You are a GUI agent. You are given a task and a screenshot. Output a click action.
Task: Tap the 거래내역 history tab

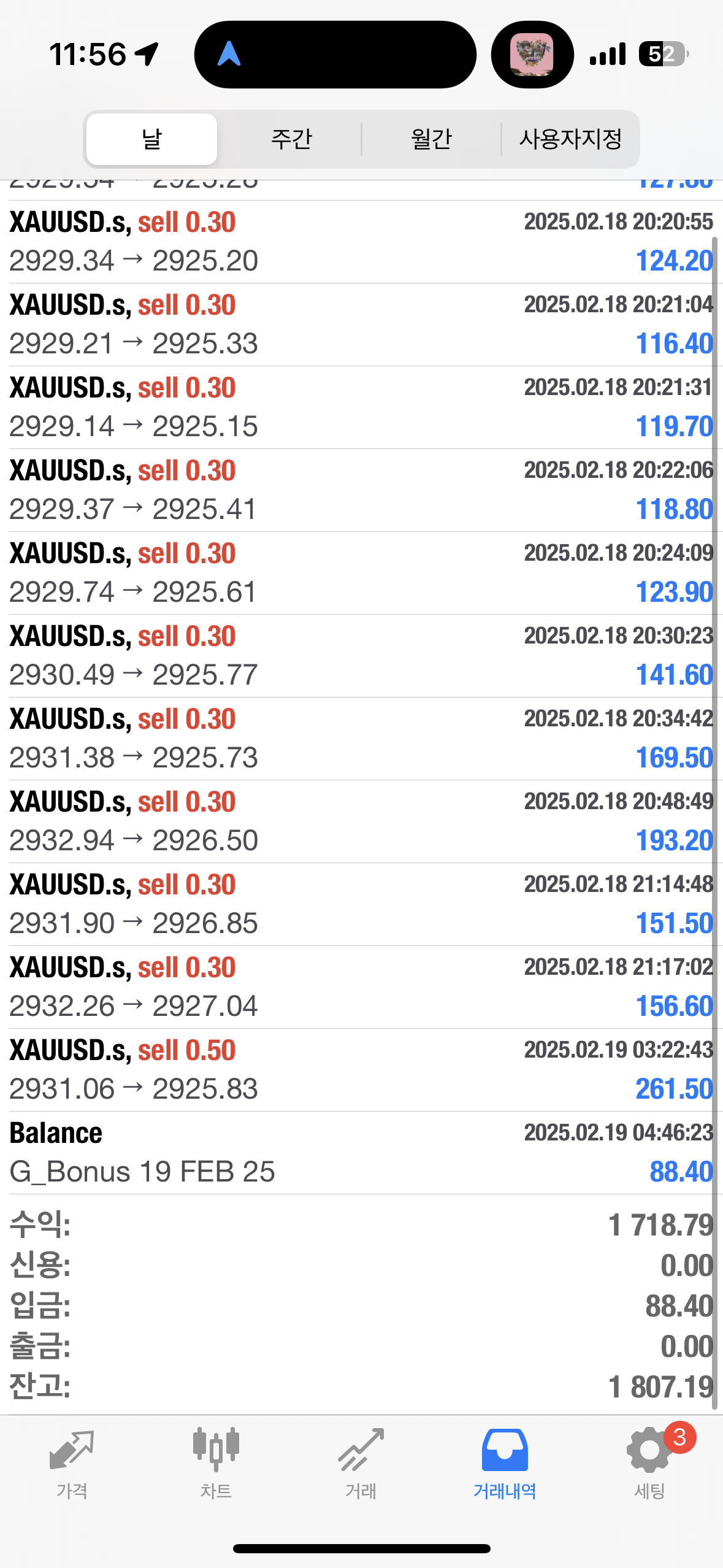(505, 1464)
